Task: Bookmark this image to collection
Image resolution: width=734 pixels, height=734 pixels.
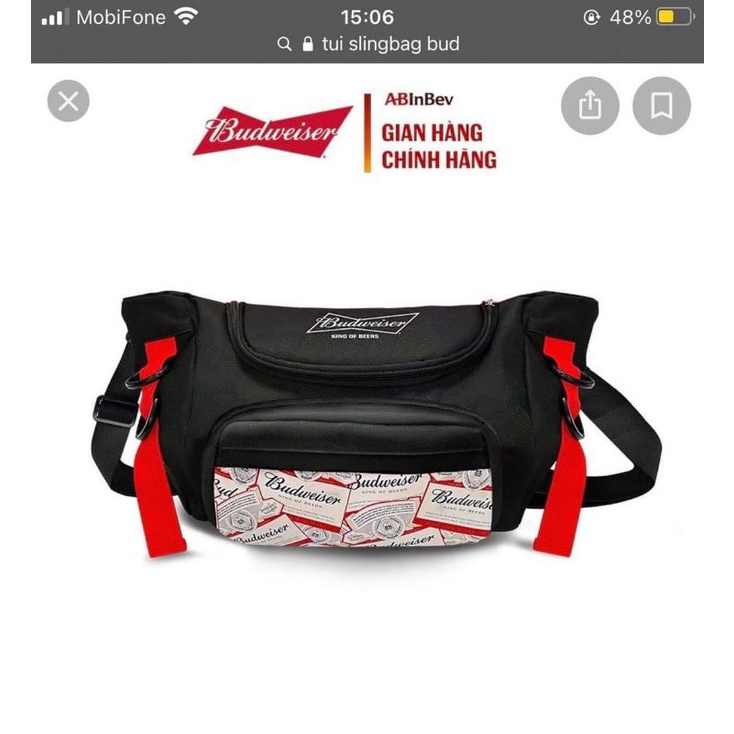Action: coord(661,105)
